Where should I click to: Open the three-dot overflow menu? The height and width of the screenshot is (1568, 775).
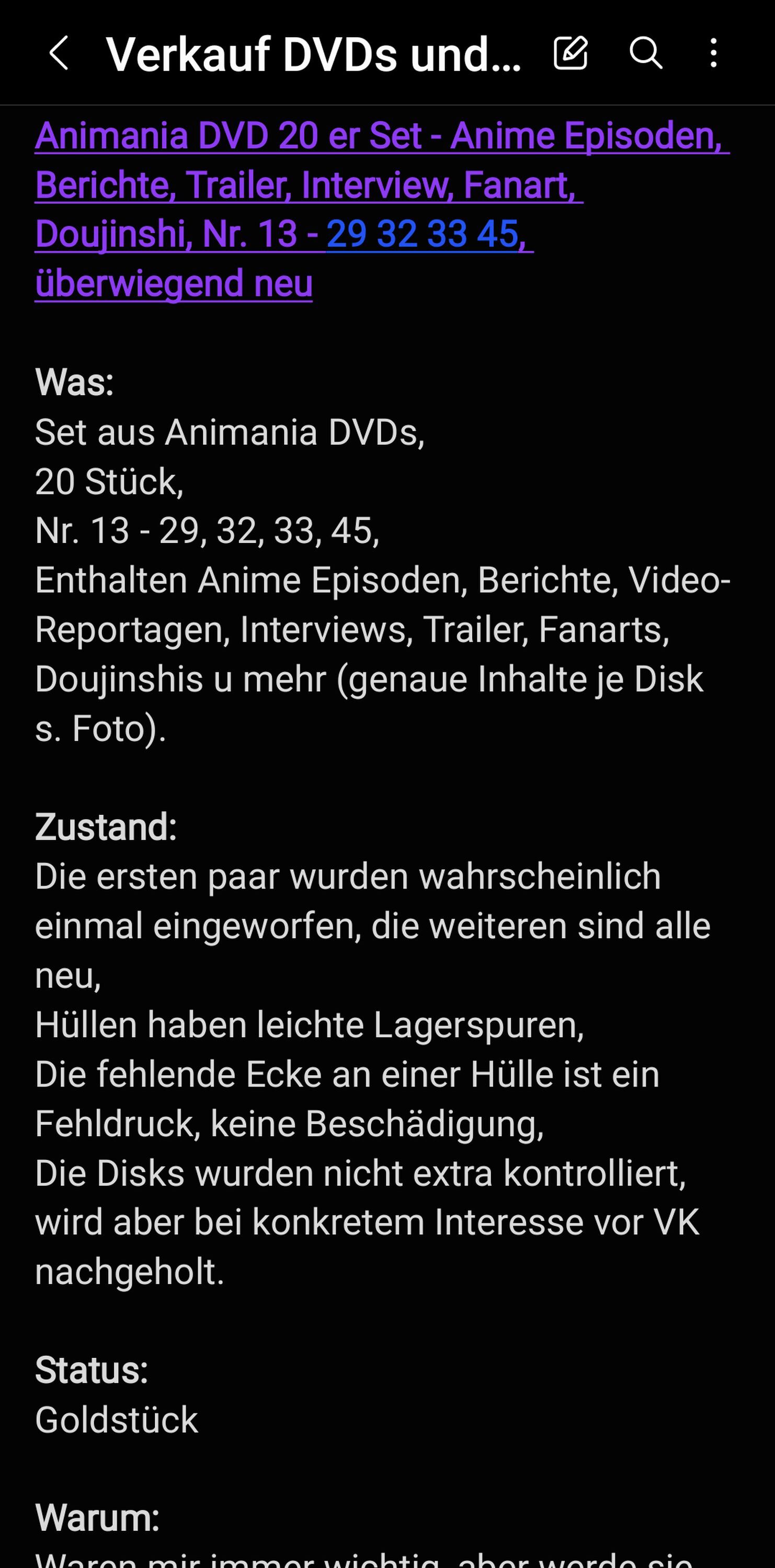[713, 53]
